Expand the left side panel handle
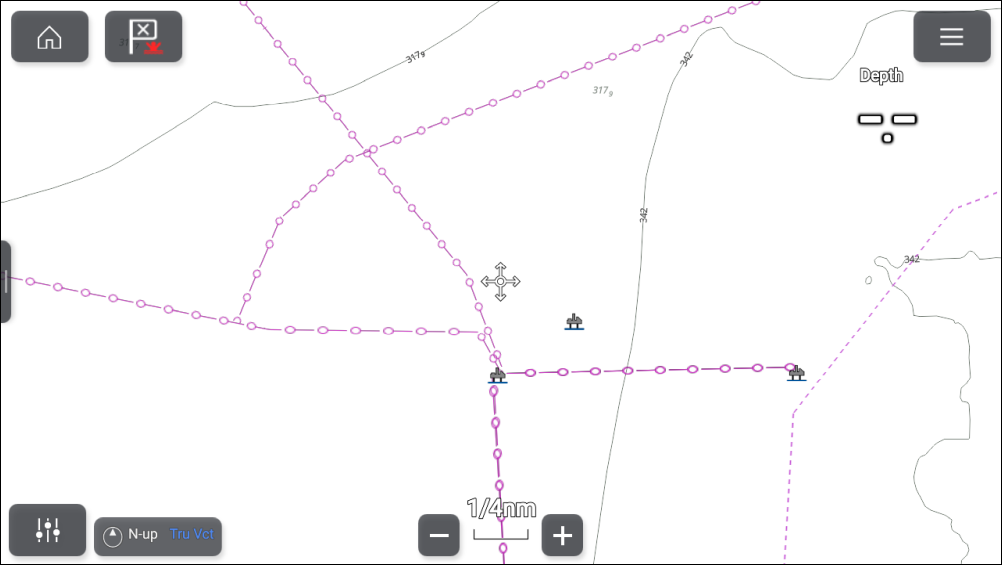Image resolution: width=1002 pixels, height=565 pixels. pos(5,282)
